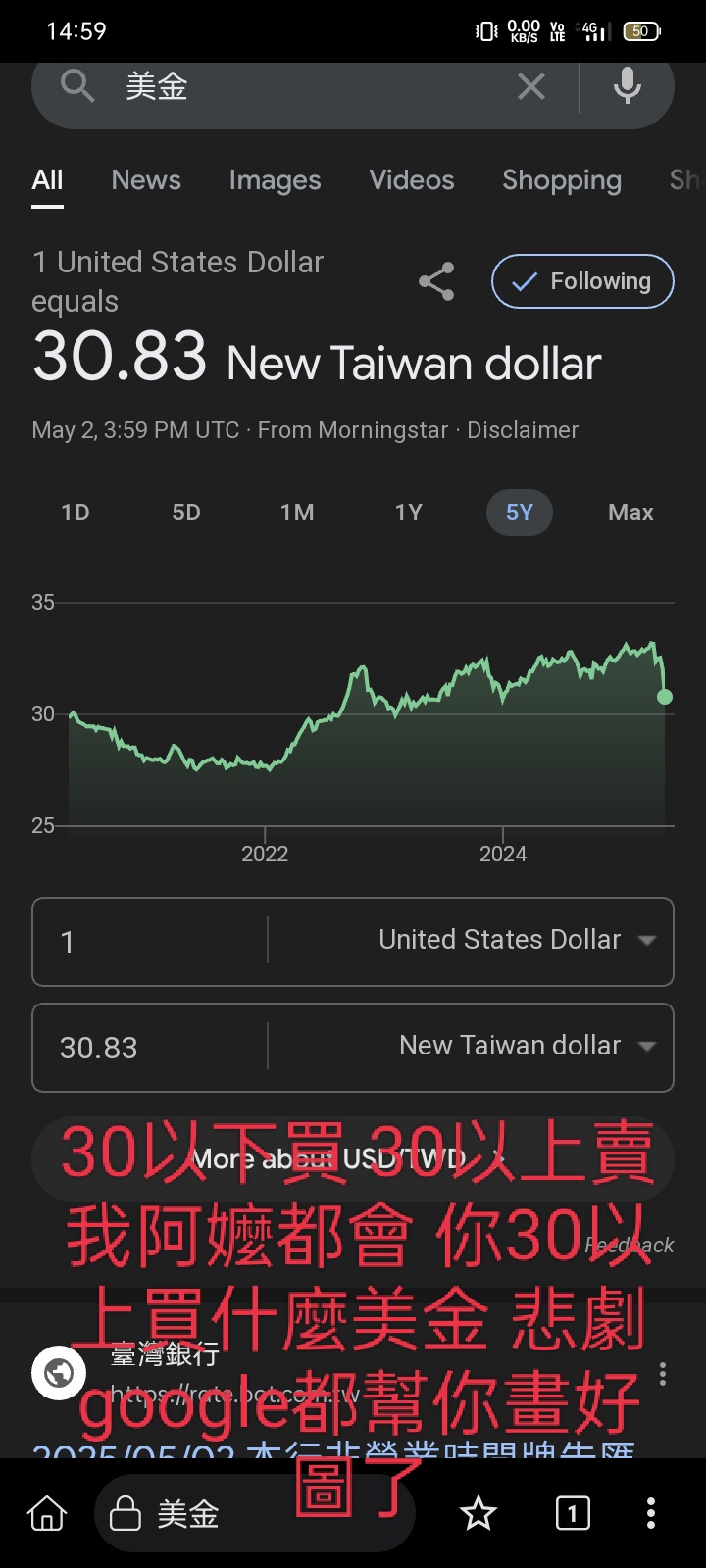The image size is (706, 1568).
Task: Switch to the News tab
Action: 146,180
